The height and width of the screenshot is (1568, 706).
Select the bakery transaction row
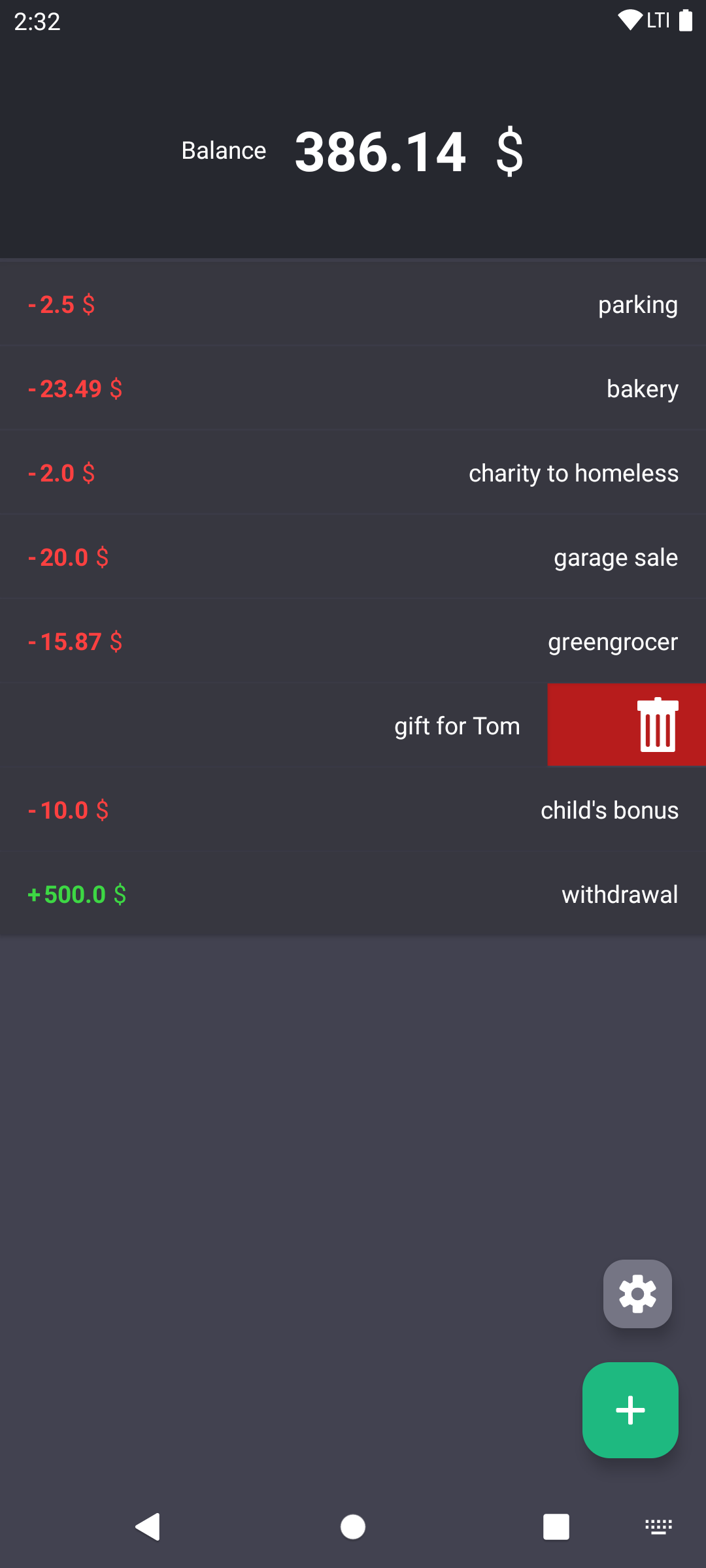[353, 389]
